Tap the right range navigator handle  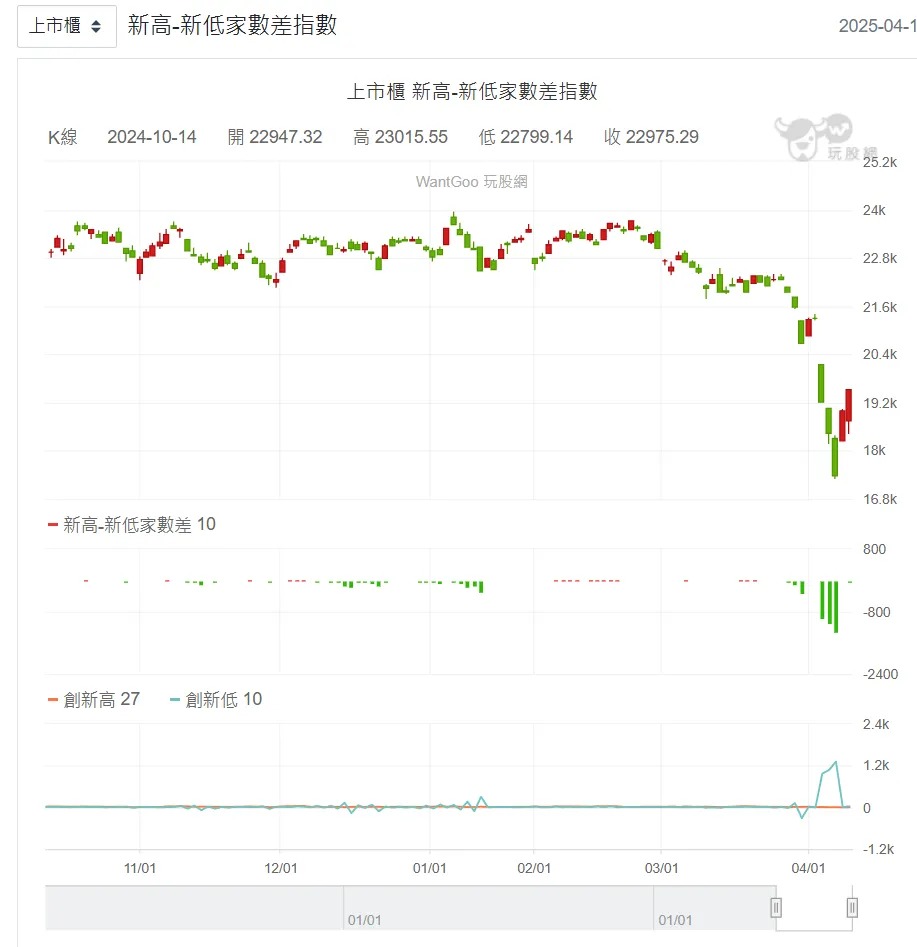(852, 907)
